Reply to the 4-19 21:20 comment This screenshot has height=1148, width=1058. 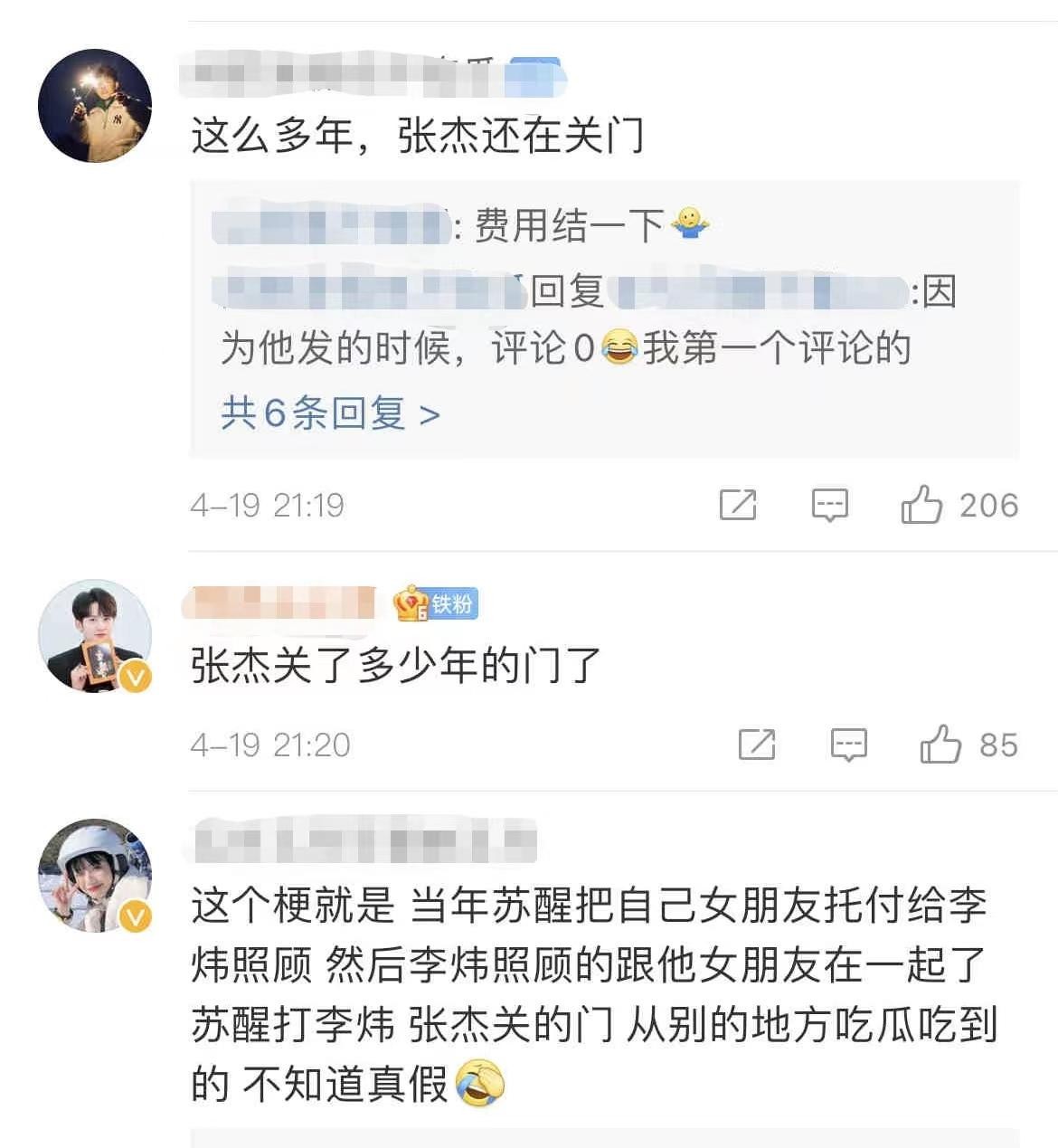(x=848, y=745)
